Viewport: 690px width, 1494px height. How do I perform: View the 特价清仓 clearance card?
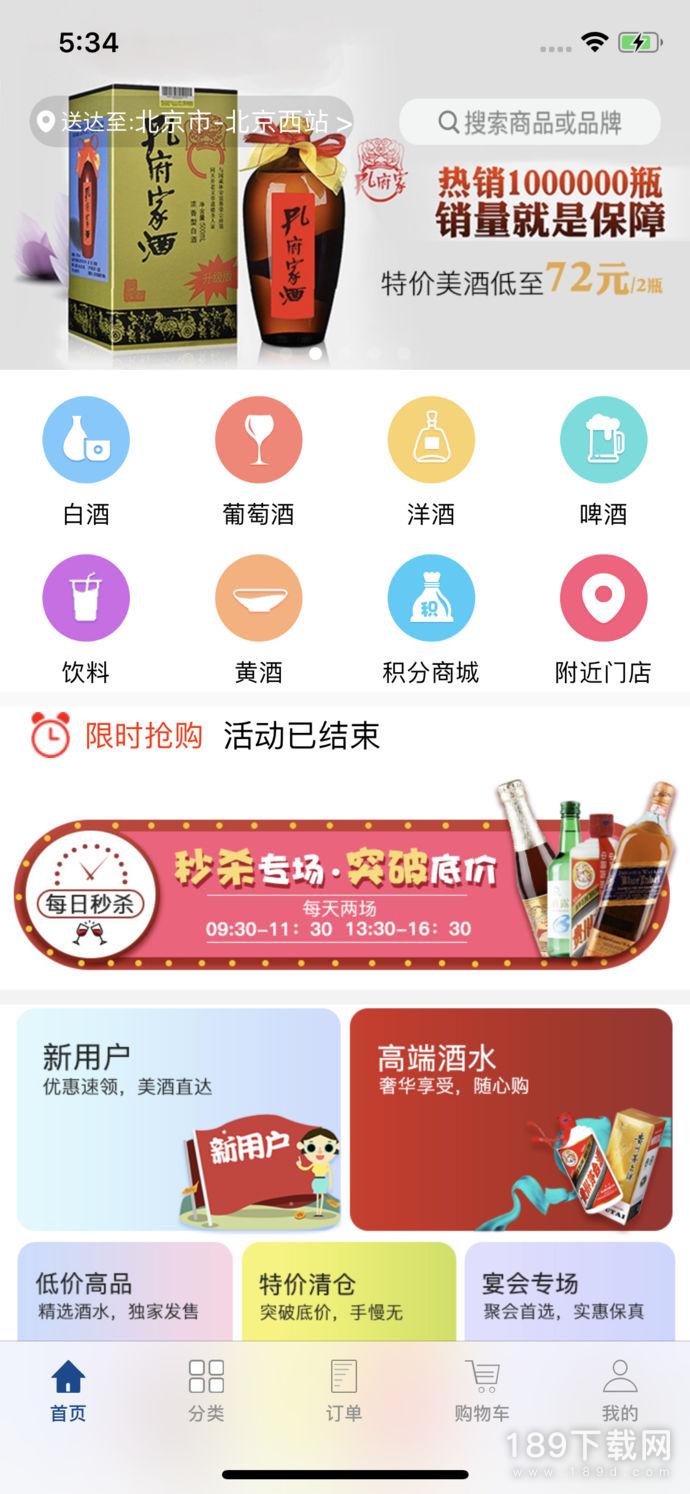[349, 1292]
